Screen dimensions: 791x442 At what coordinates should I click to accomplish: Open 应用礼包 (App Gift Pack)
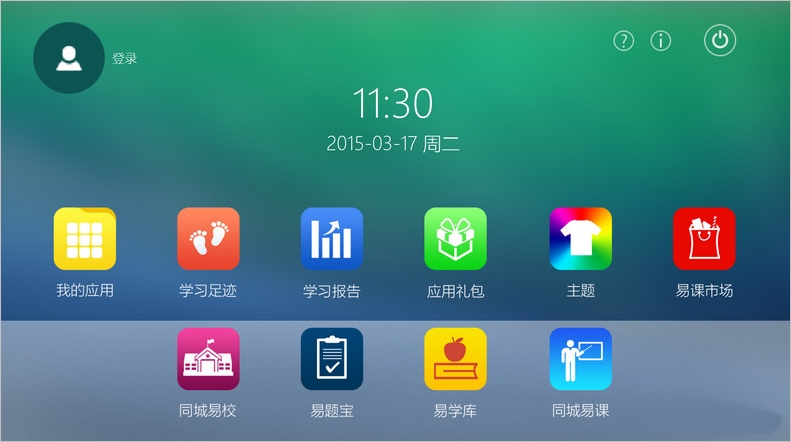(x=455, y=239)
